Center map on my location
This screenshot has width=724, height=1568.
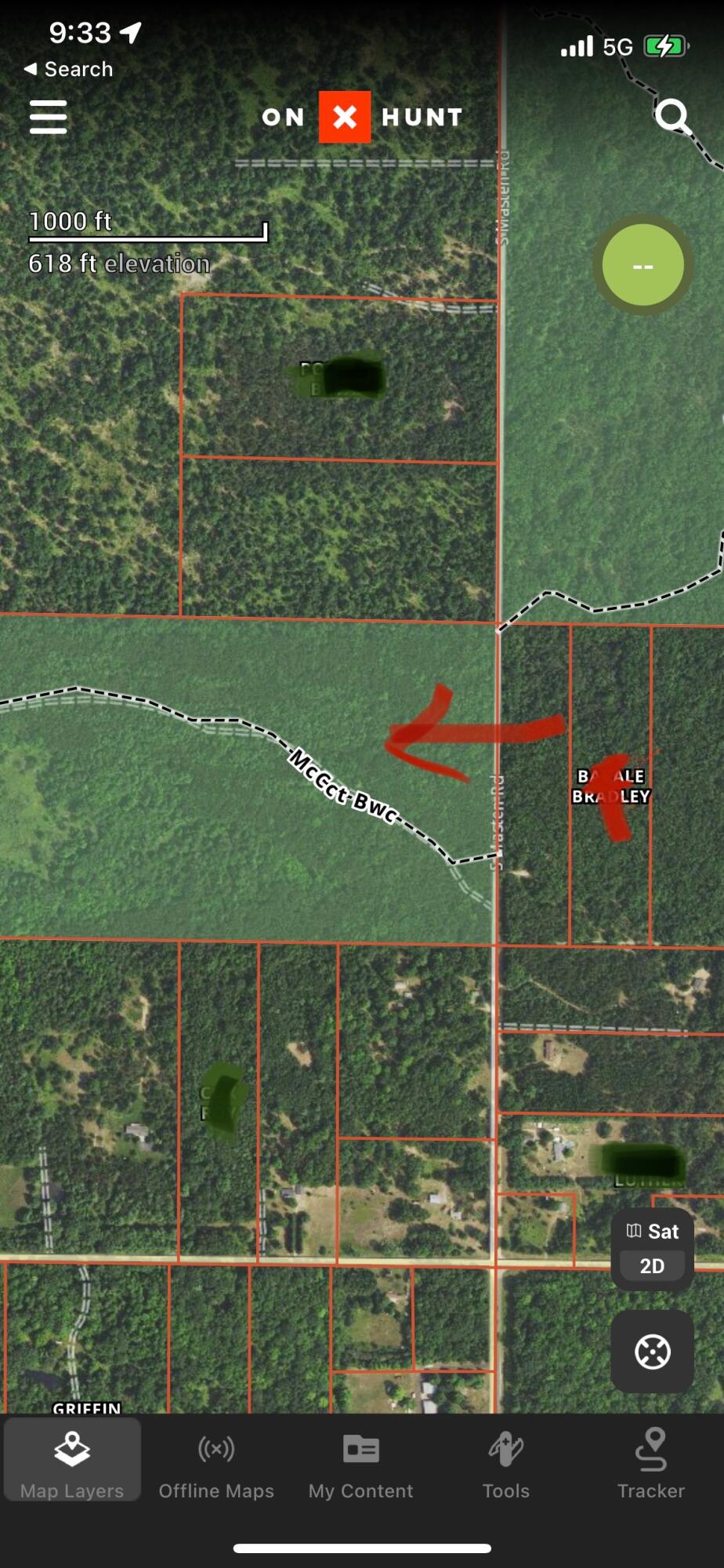(x=652, y=1352)
